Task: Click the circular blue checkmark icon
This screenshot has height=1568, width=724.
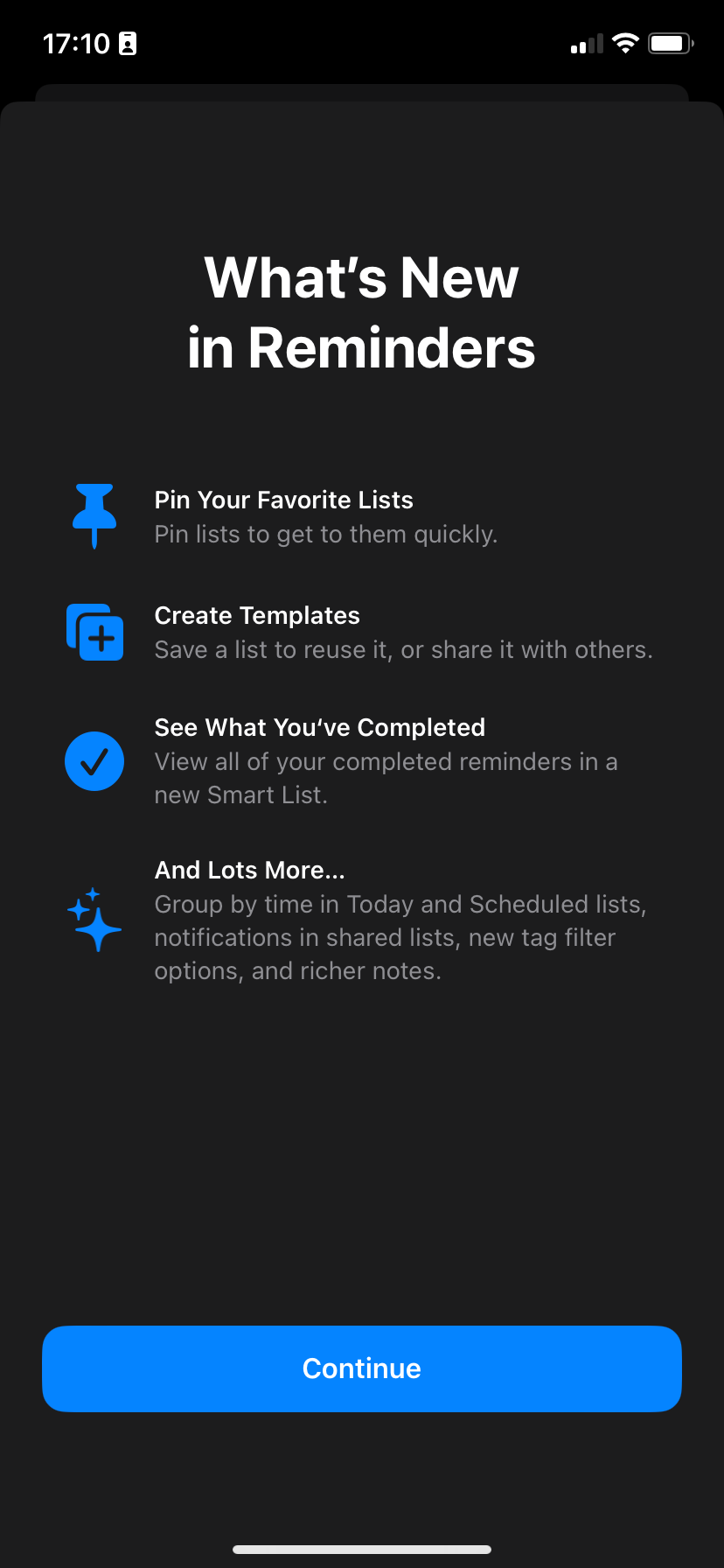Action: 94,761
